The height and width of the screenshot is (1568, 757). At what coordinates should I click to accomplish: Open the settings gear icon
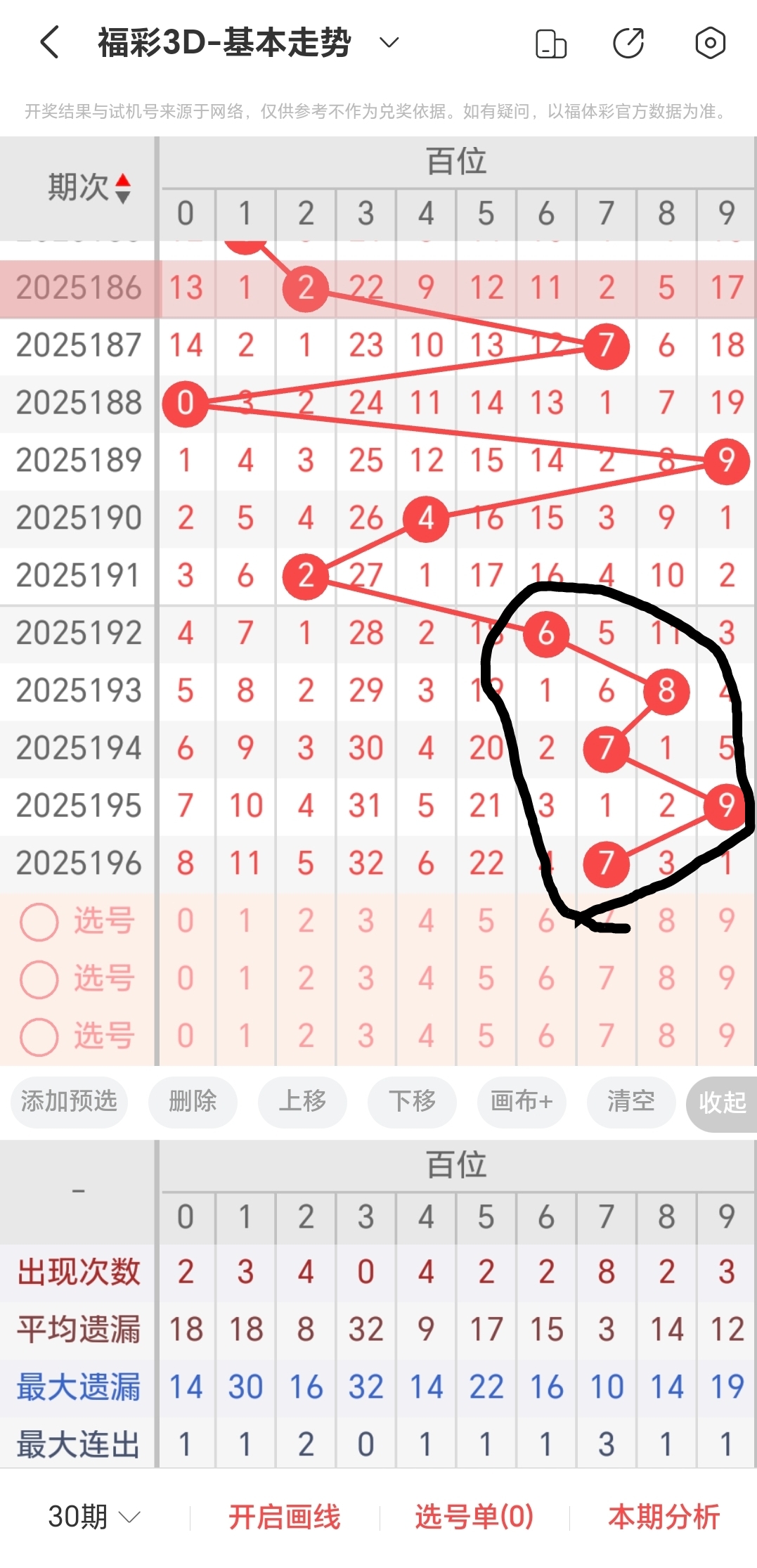[710, 42]
